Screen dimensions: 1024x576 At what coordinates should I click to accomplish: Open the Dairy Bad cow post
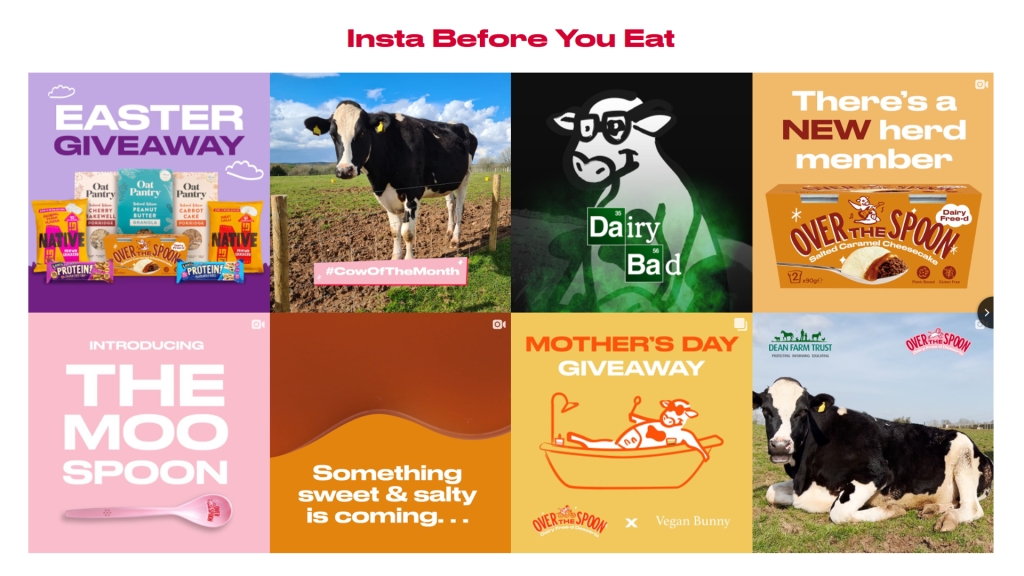(631, 192)
